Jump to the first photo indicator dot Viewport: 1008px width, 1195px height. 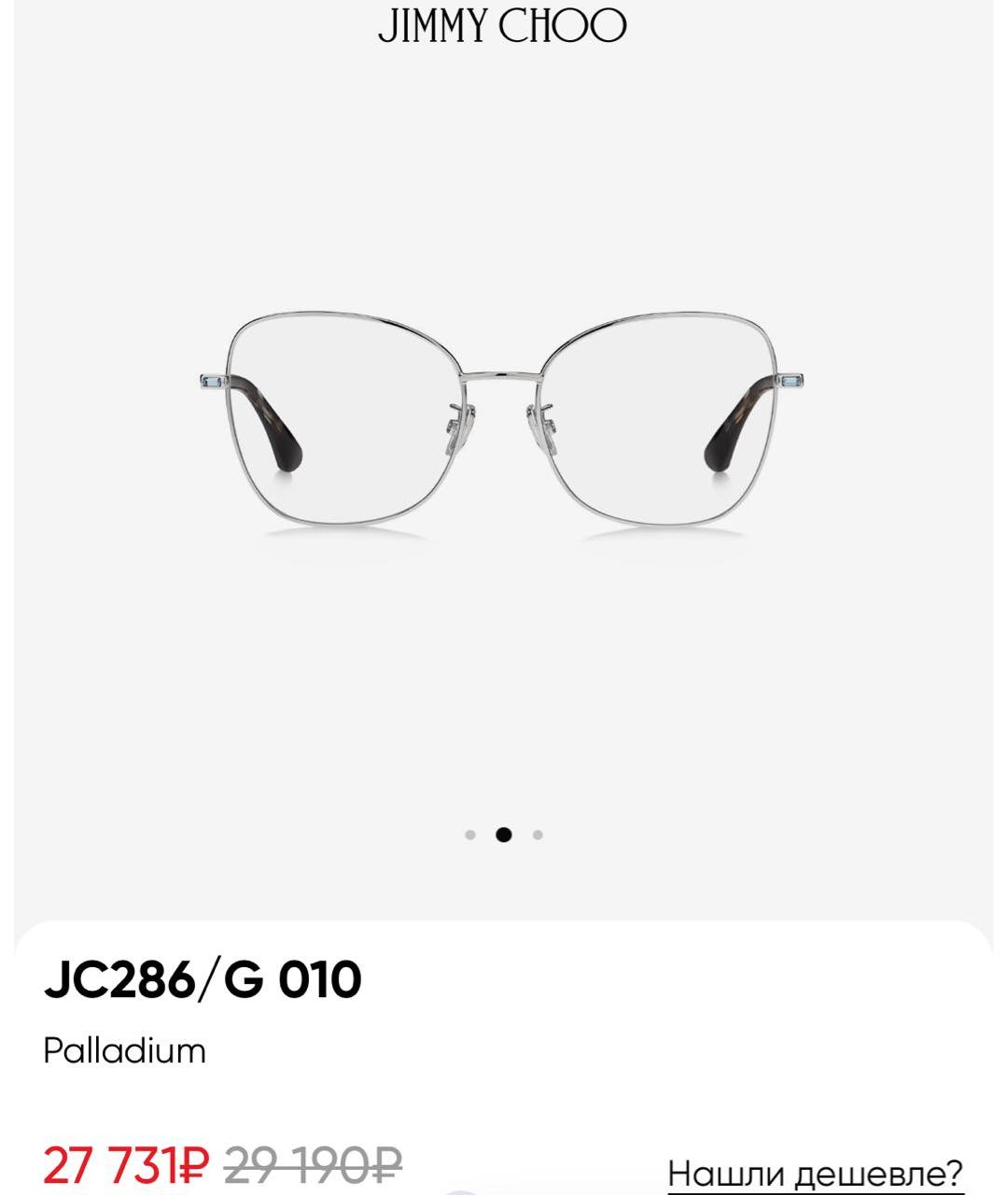[469, 835]
